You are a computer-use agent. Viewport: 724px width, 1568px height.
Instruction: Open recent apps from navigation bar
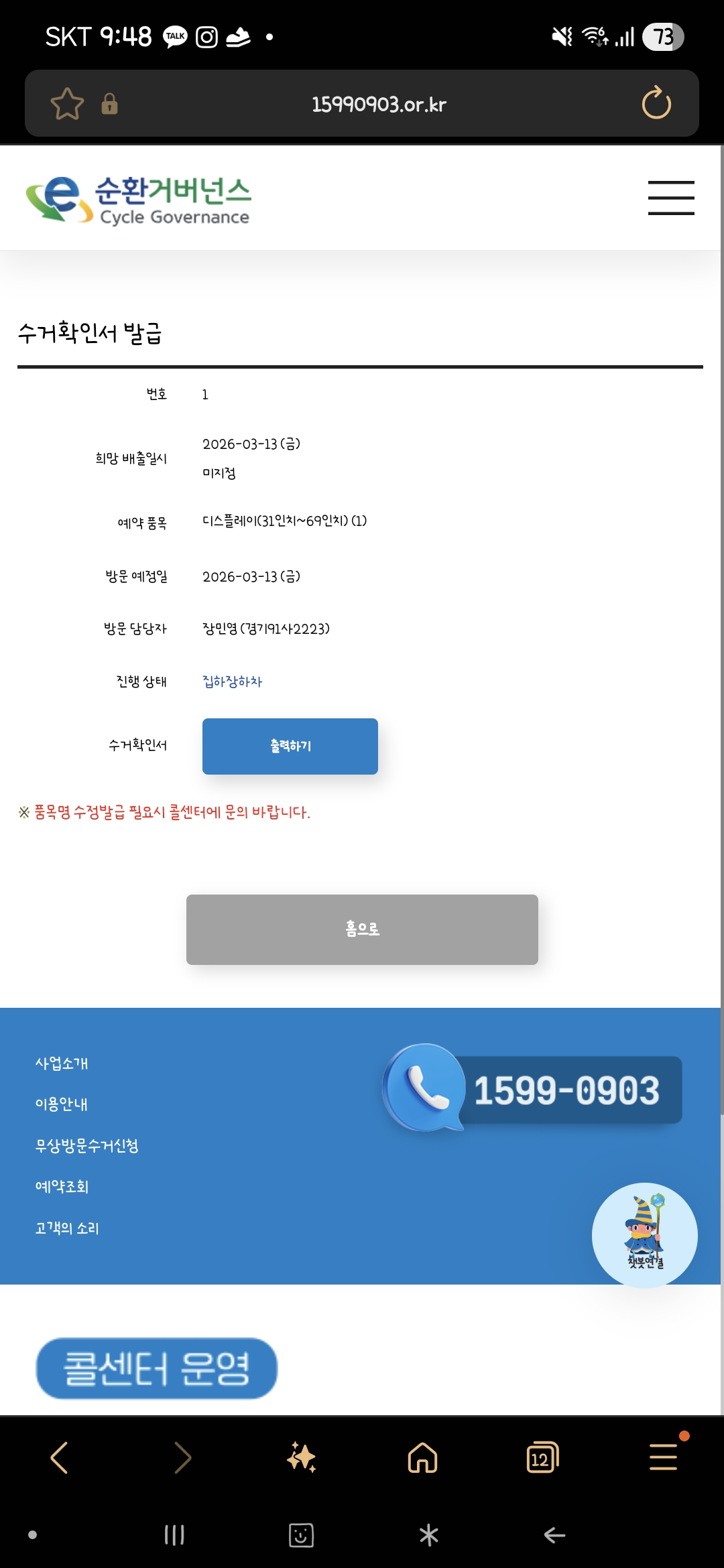point(174,1534)
